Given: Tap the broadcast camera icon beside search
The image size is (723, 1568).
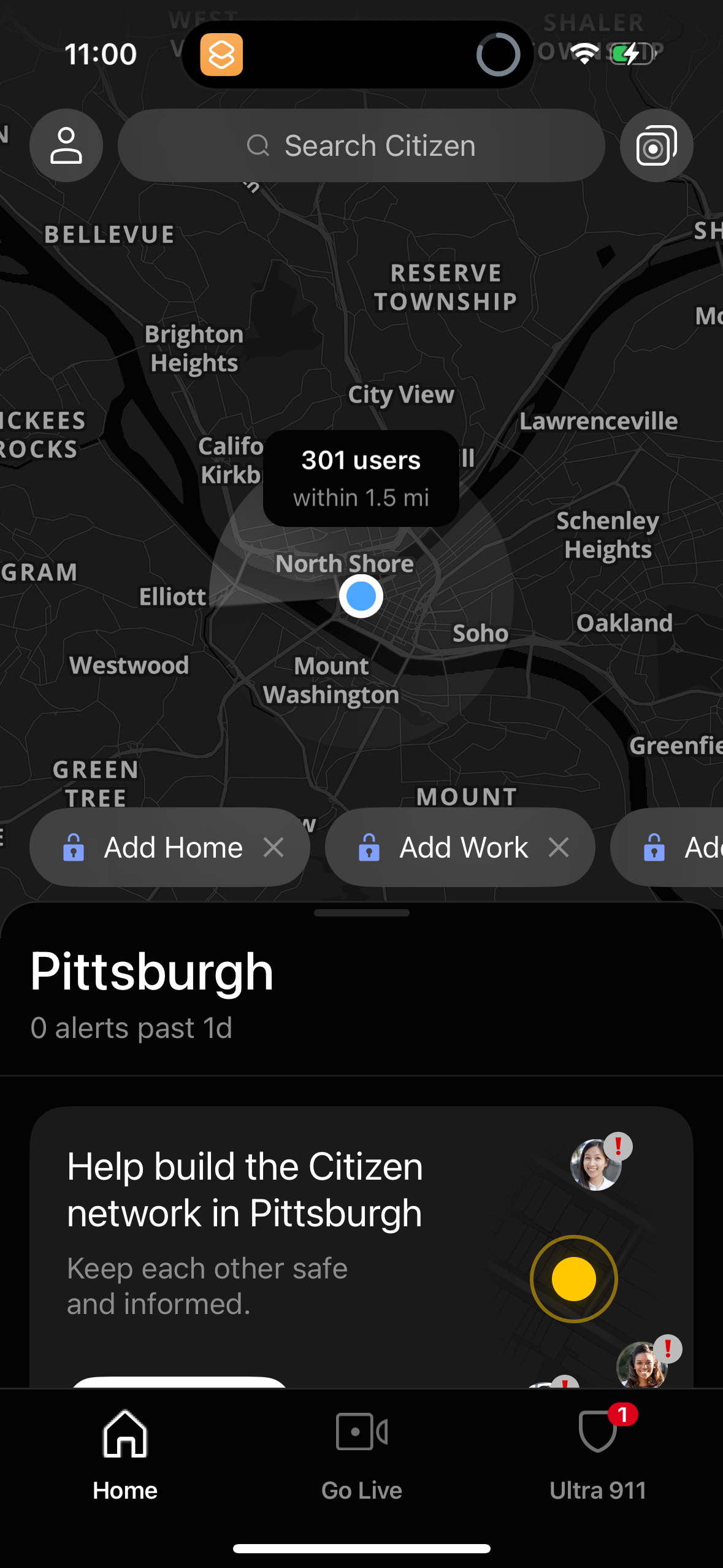Looking at the screenshot, I should (656, 145).
